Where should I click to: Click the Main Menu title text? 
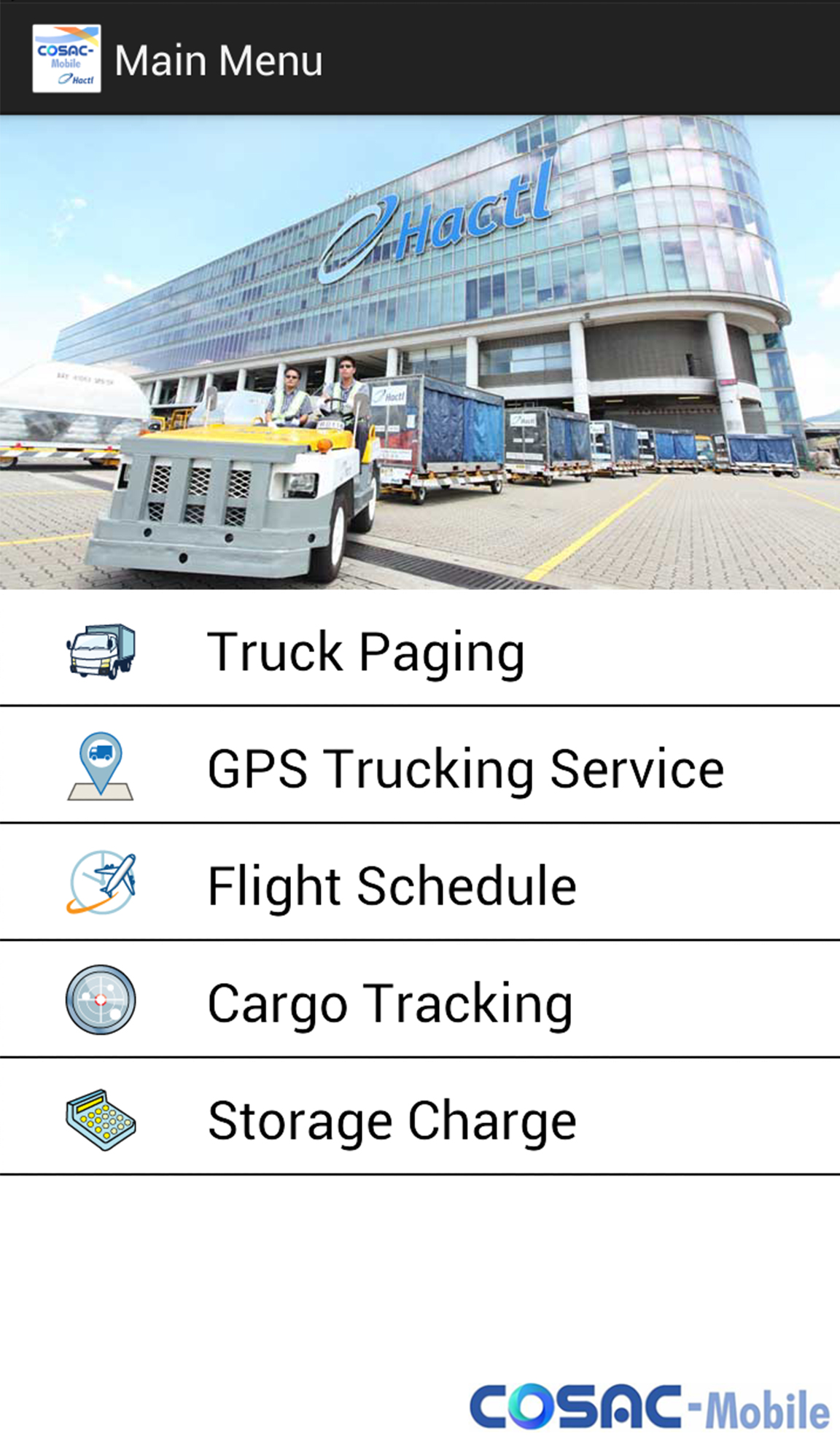(220, 61)
